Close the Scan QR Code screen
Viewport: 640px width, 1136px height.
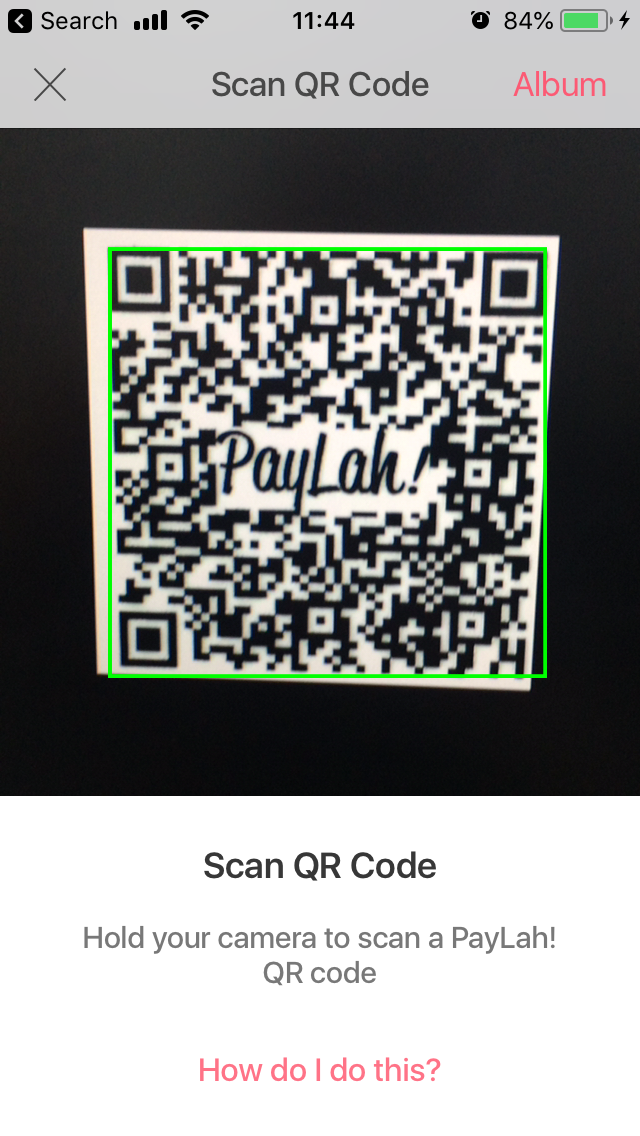[x=49, y=85]
